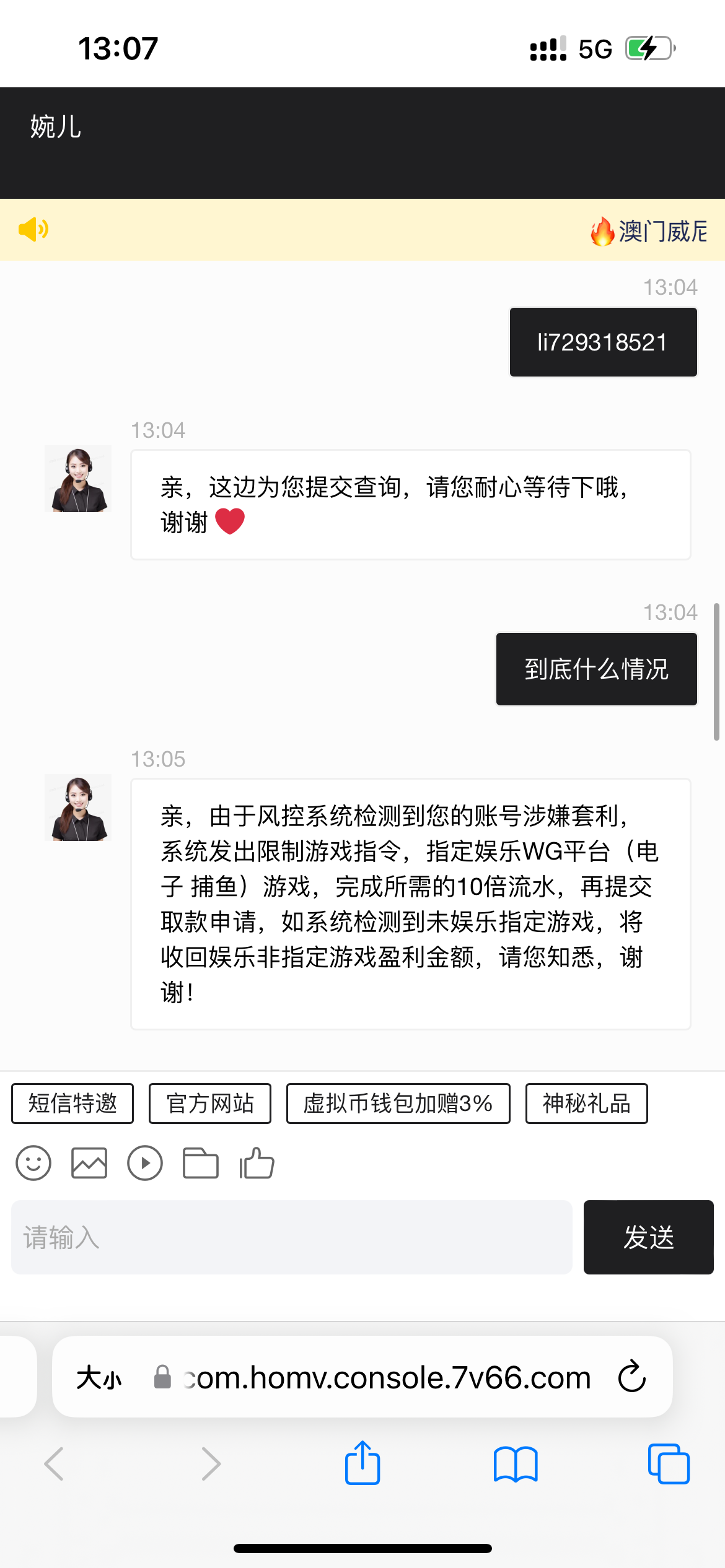725x1568 pixels.
Task: Tap the 短信特邀 quick reply chip
Action: click(x=72, y=1103)
